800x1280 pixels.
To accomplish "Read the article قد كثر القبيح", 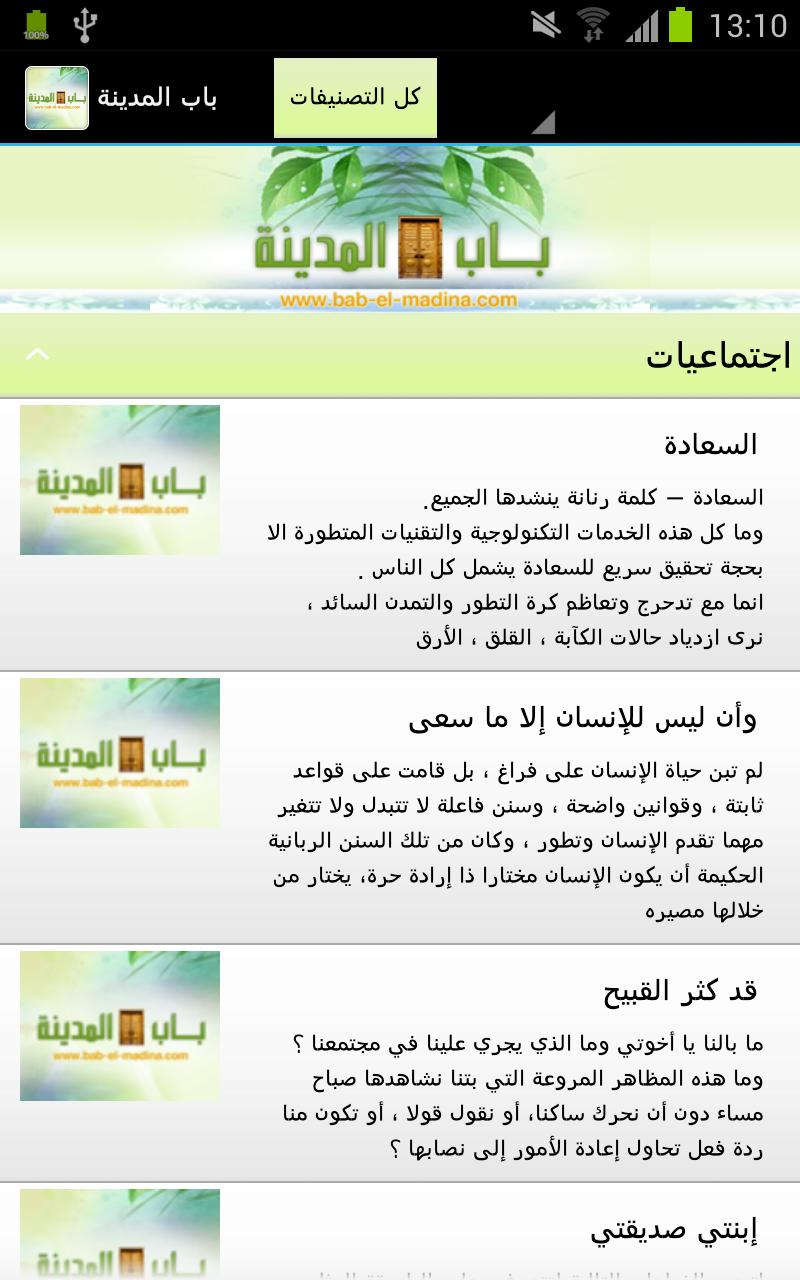I will pyautogui.click(x=680, y=990).
